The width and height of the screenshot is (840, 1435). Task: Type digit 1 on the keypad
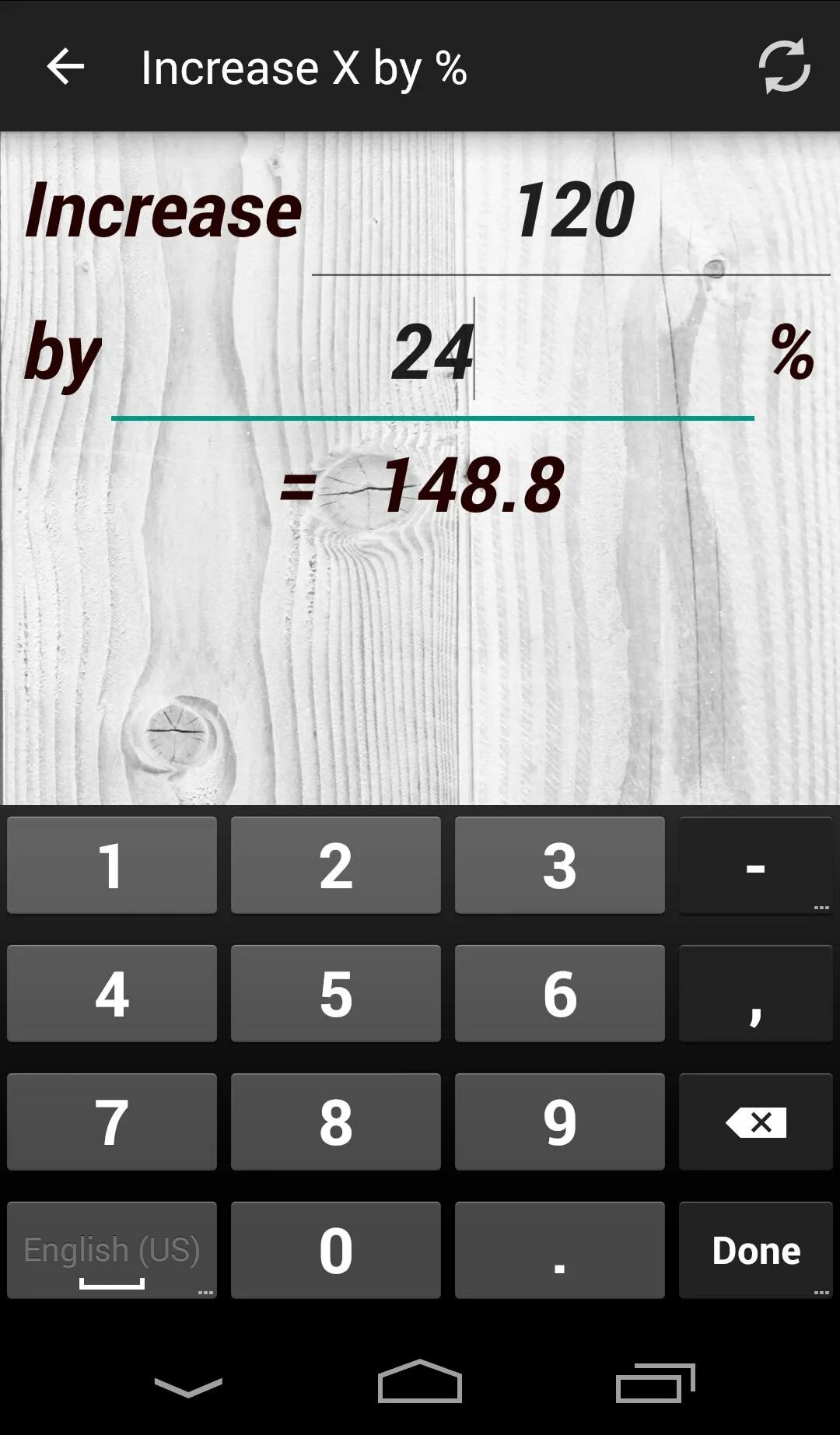point(112,865)
